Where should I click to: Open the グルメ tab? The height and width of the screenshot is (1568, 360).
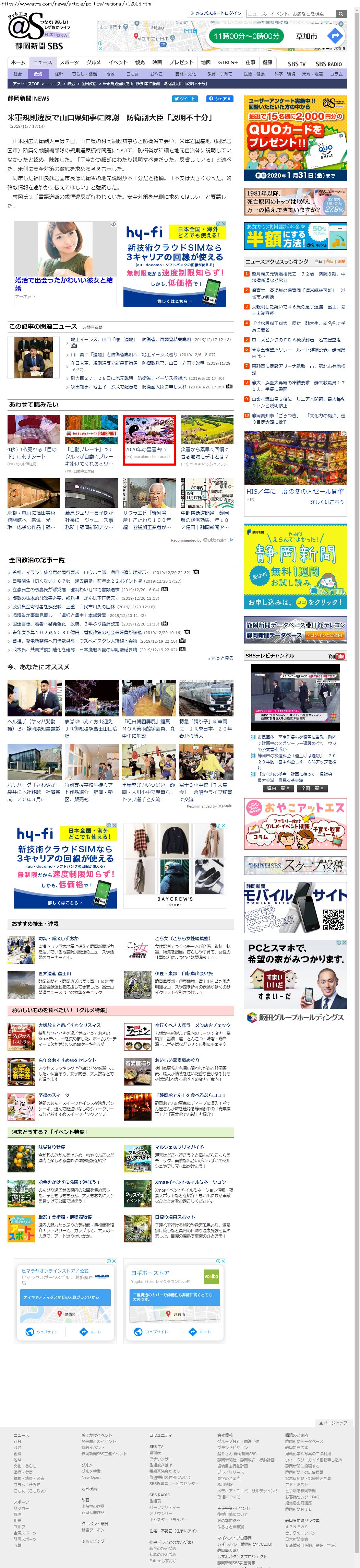[93, 62]
